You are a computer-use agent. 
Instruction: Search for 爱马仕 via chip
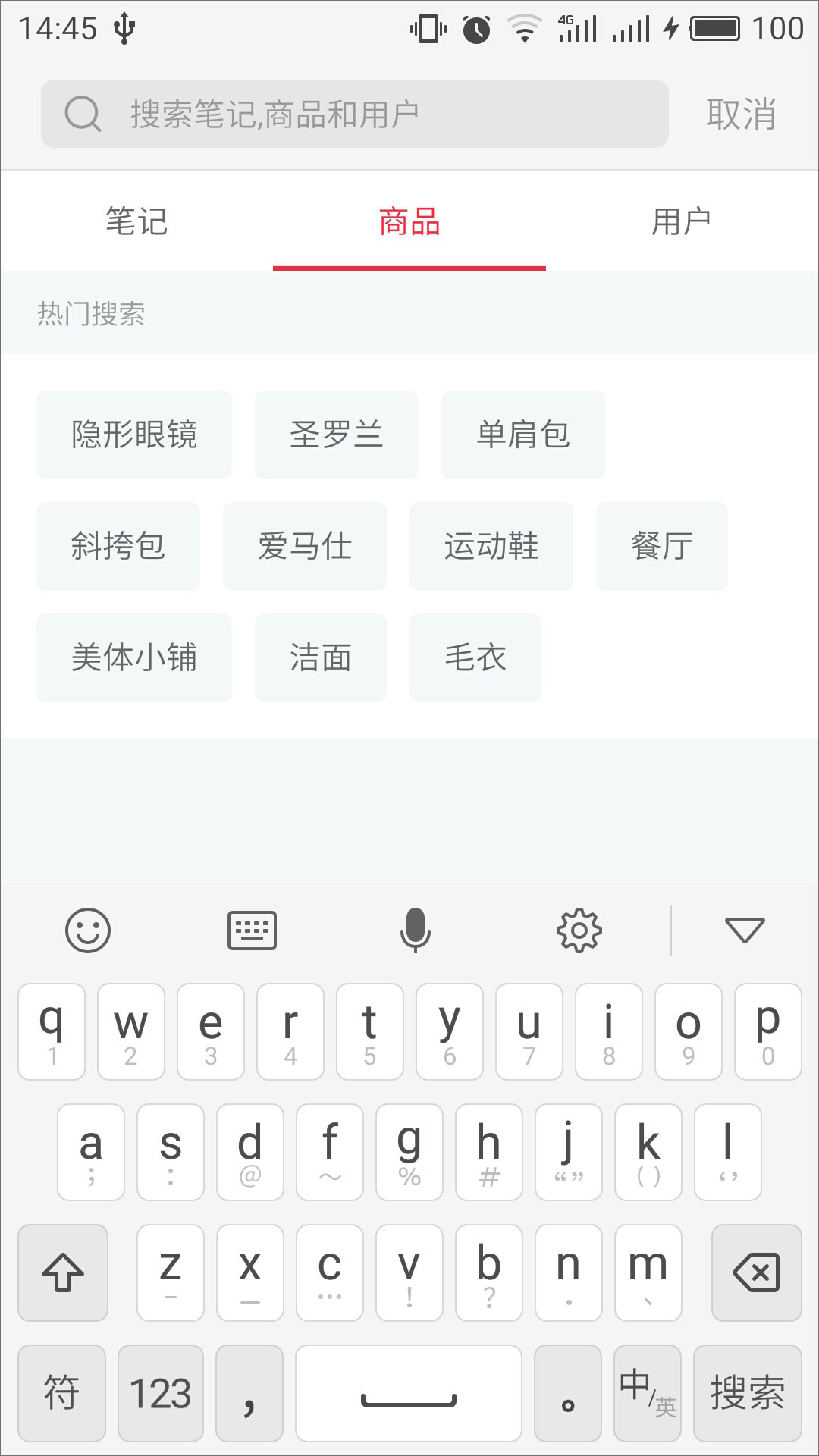304,546
